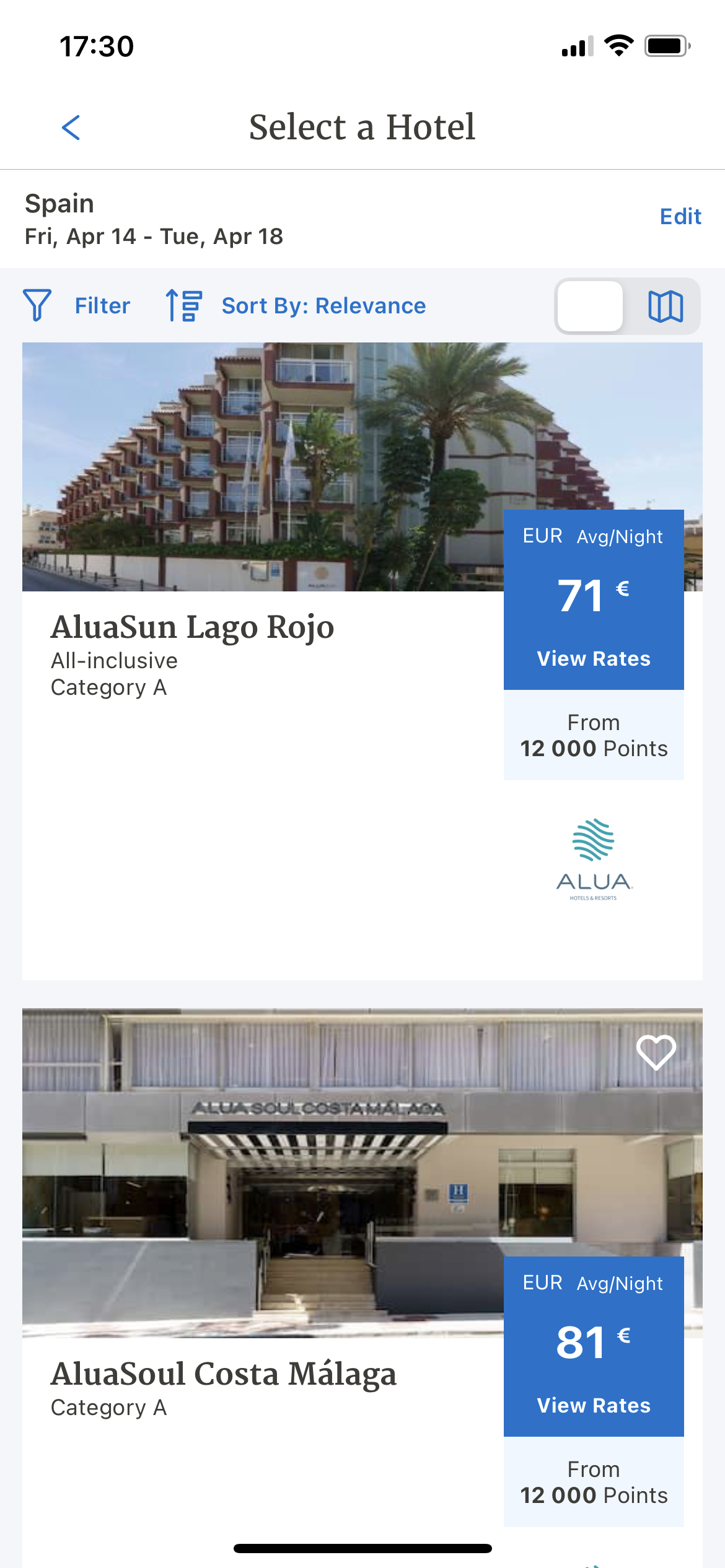Edit the Spain search dates
This screenshot has height=1568, width=725.
[680, 217]
